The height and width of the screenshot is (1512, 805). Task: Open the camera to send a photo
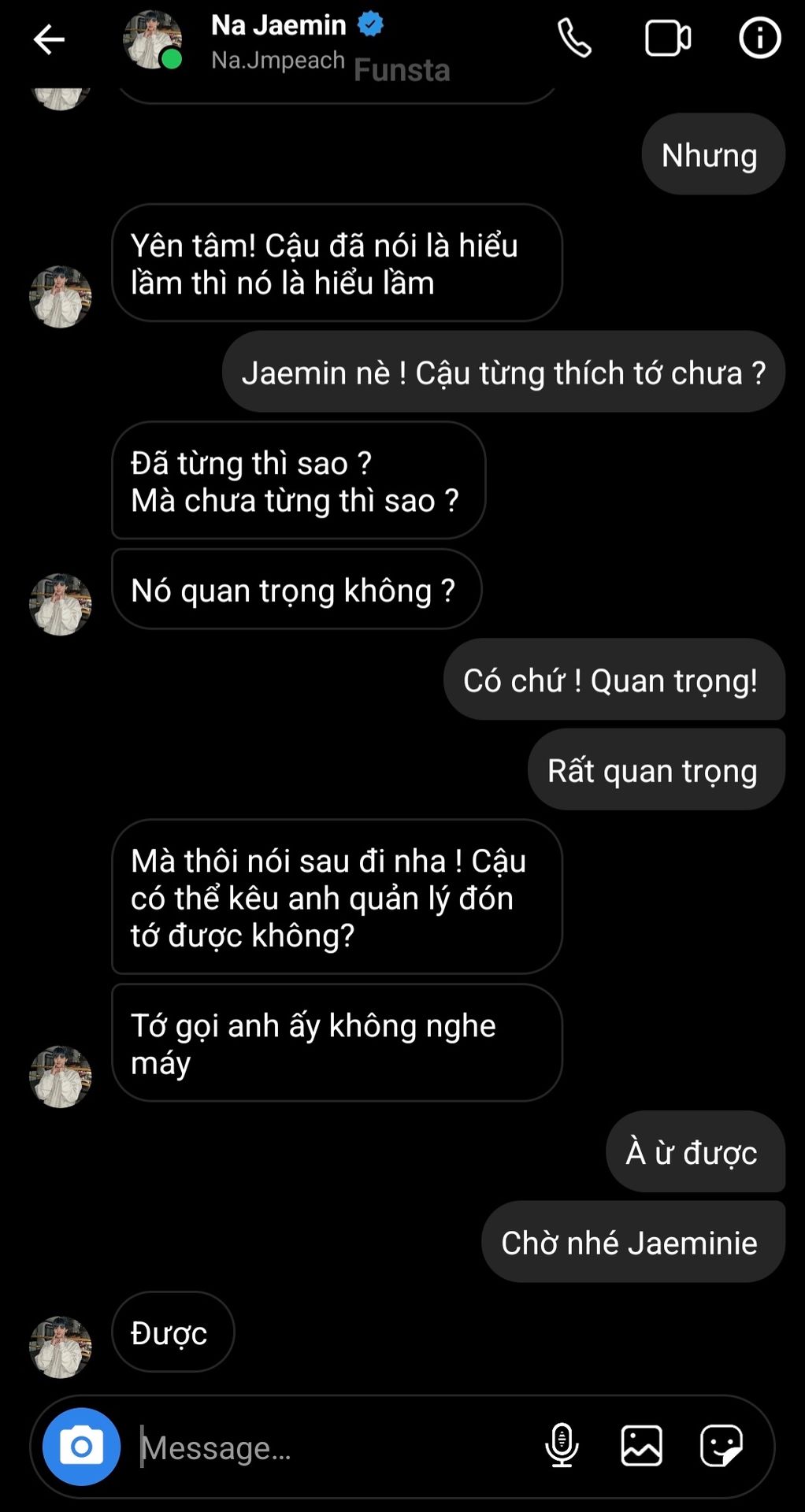click(81, 1447)
